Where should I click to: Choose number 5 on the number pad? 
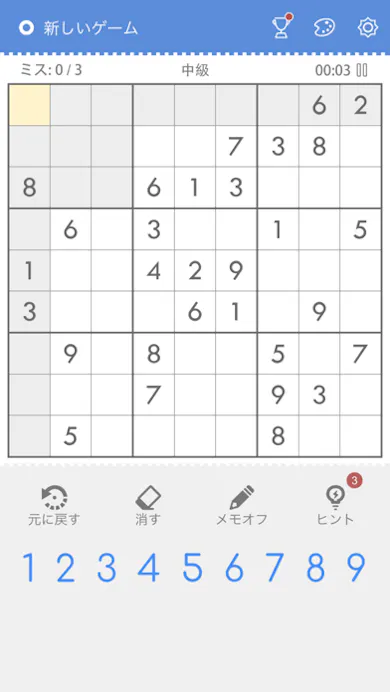click(193, 568)
